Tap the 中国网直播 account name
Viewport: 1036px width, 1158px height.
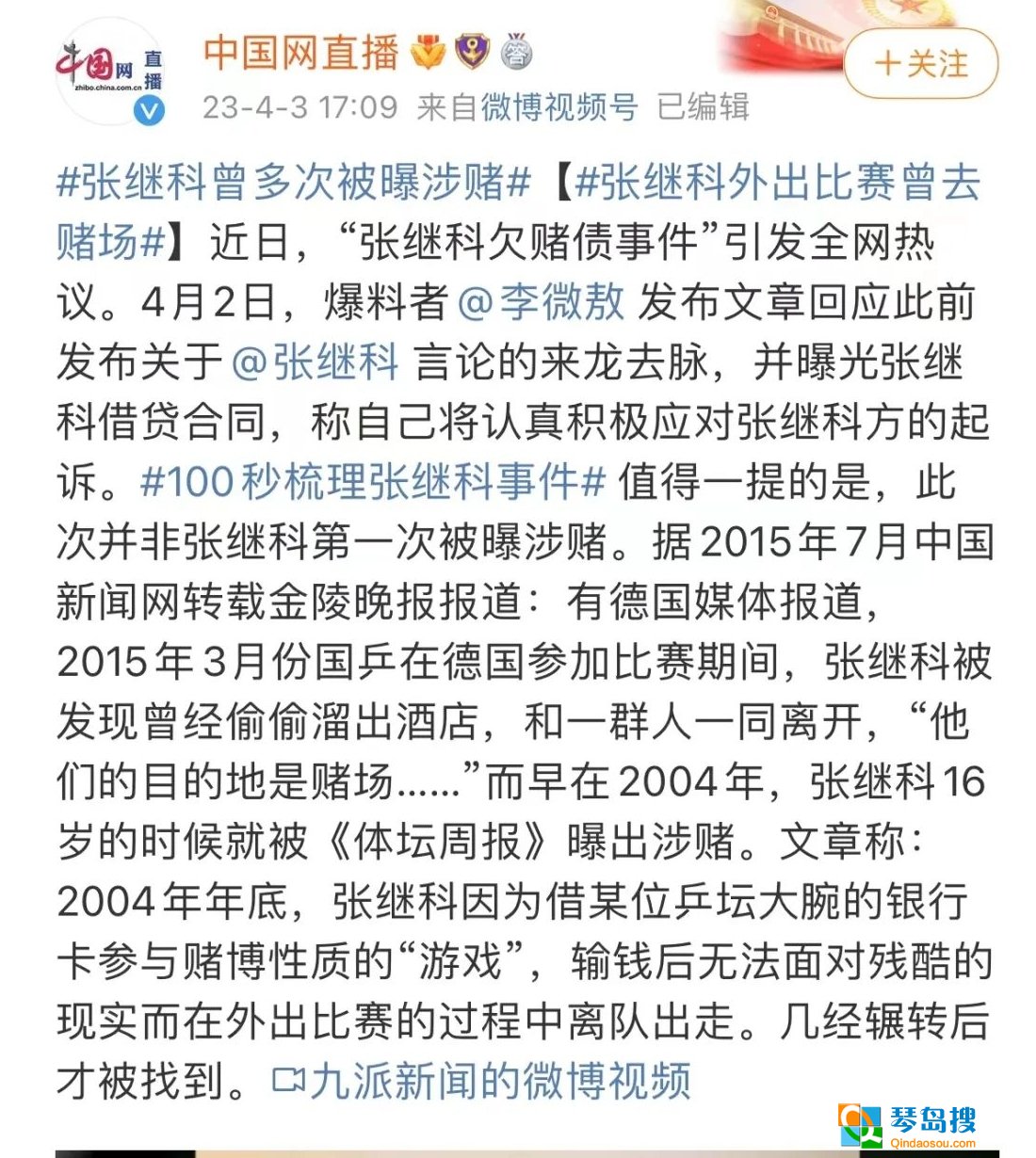(x=301, y=53)
